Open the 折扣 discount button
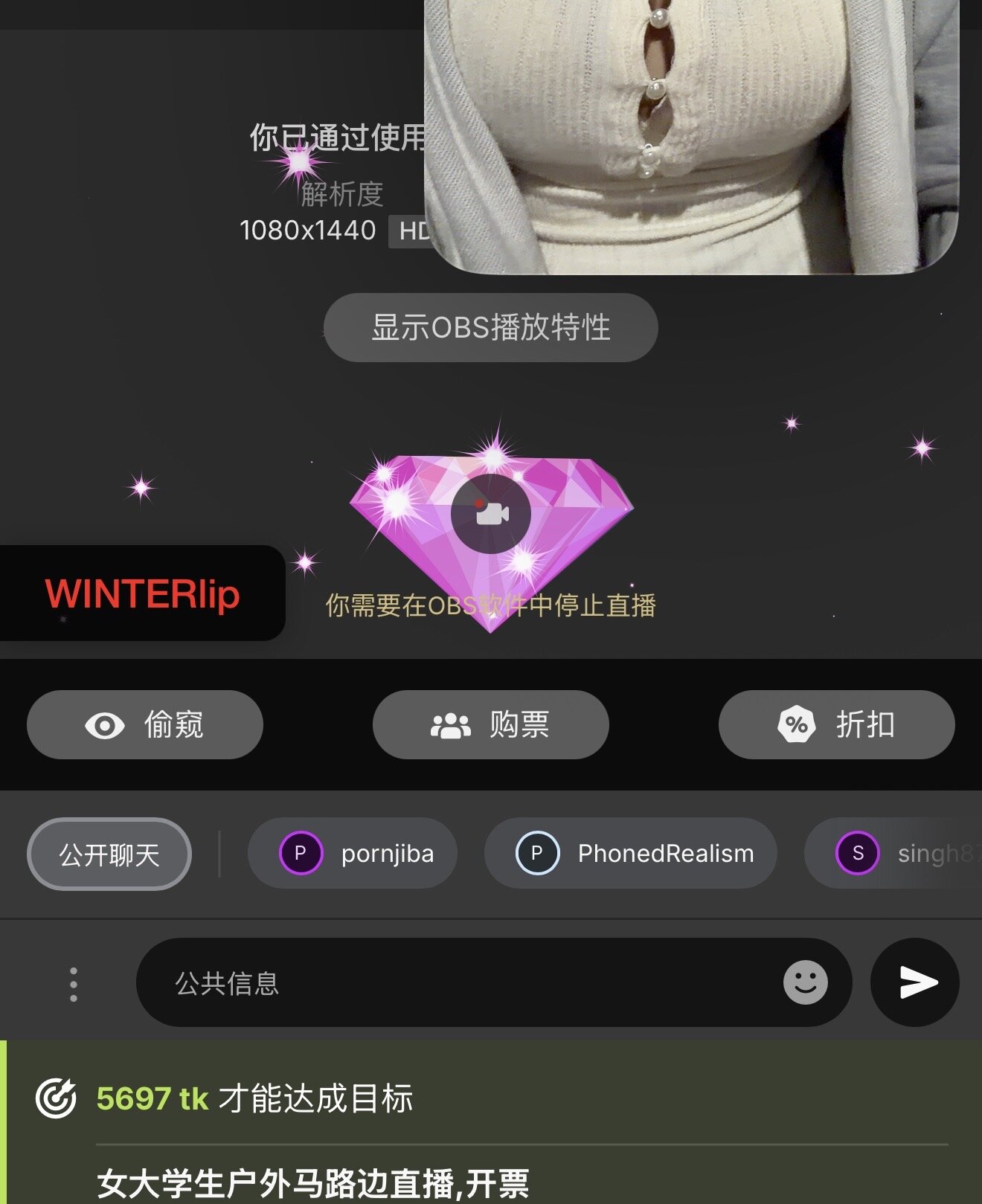 [836, 724]
